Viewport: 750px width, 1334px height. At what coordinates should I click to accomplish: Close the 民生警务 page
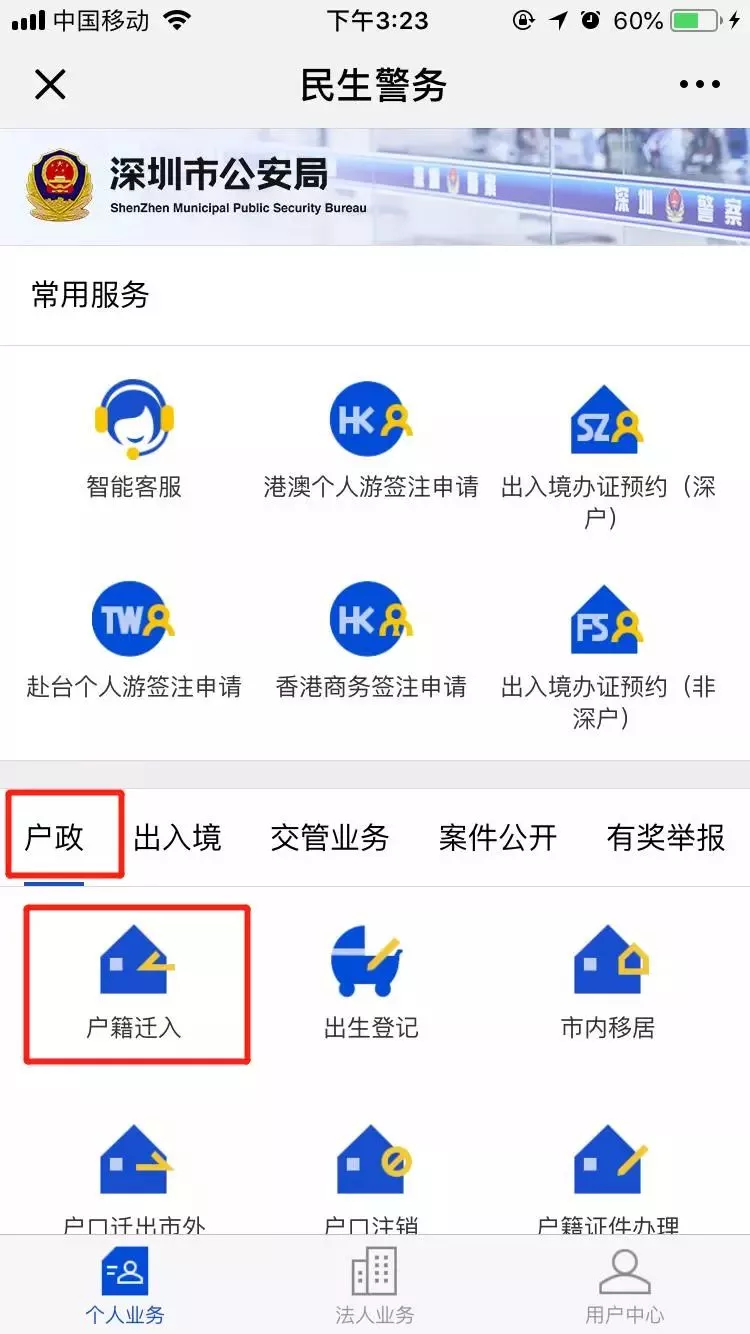click(x=49, y=85)
